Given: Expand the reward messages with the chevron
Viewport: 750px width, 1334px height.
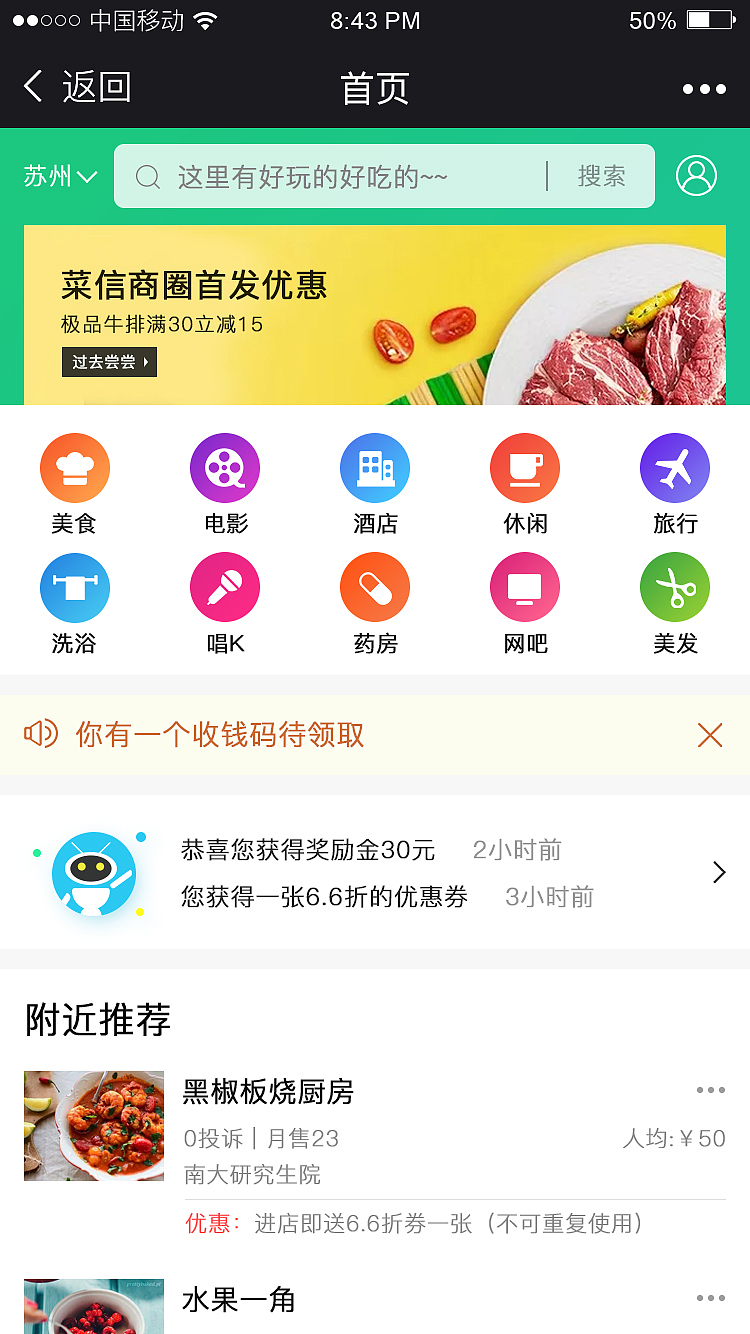Looking at the screenshot, I should click(718, 872).
